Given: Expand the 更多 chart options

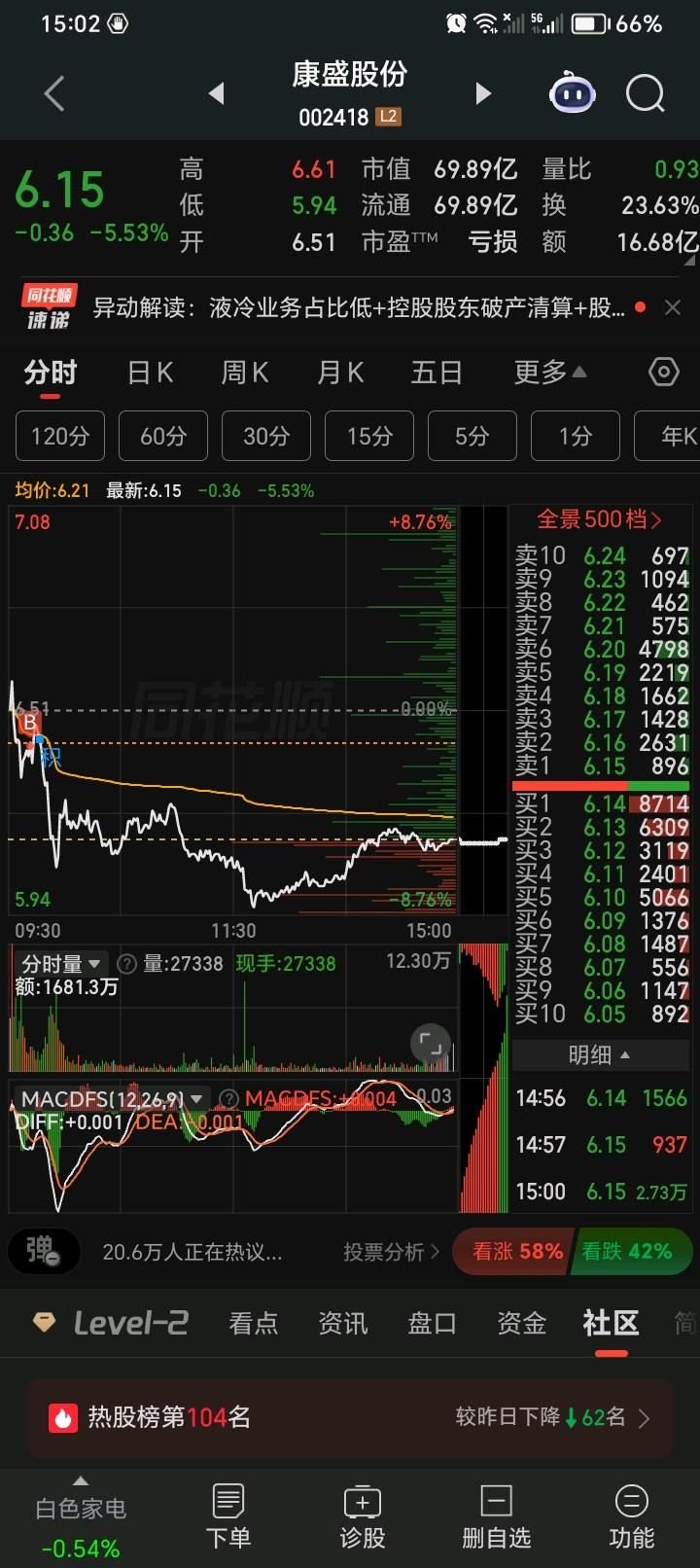Looking at the screenshot, I should pyautogui.click(x=549, y=373).
